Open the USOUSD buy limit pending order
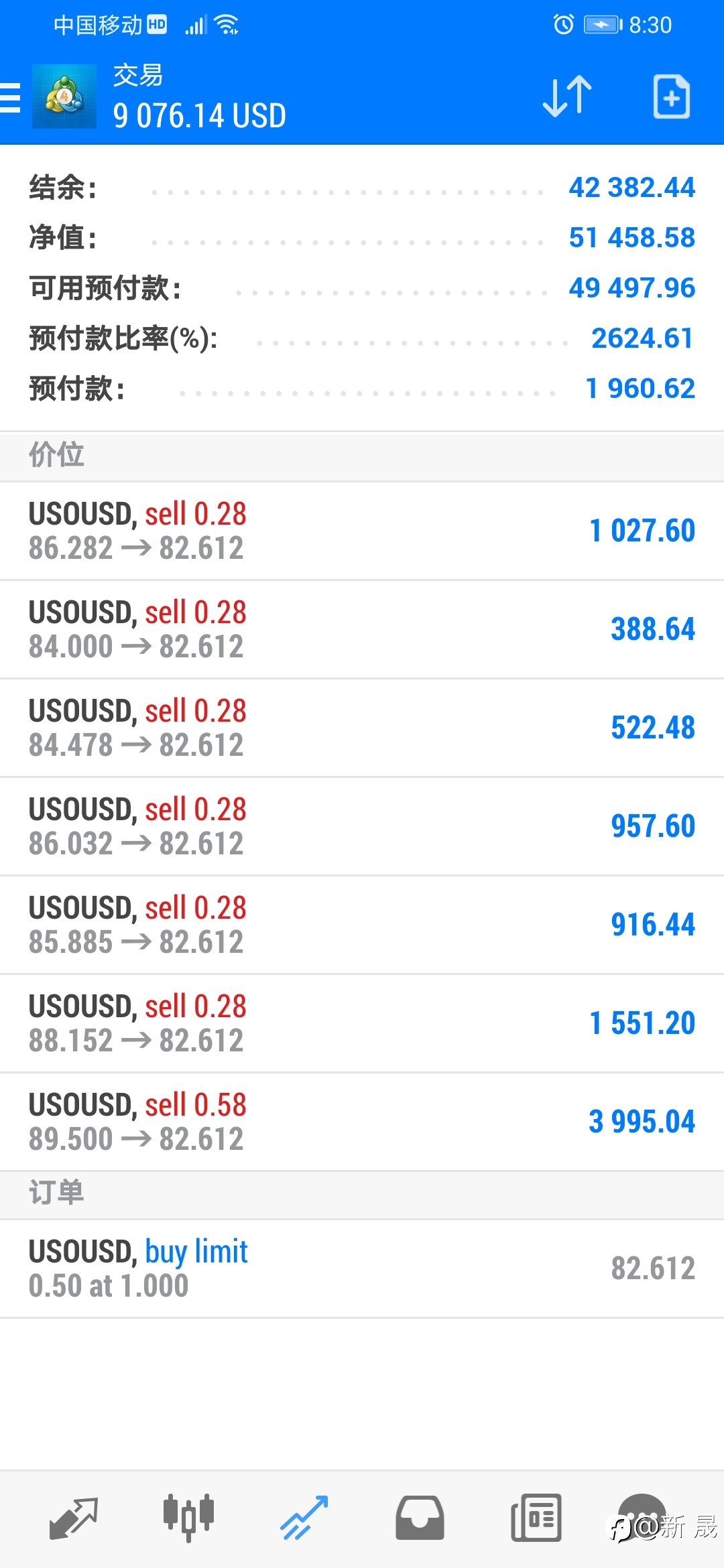This screenshot has height=1568, width=724. 362,1269
